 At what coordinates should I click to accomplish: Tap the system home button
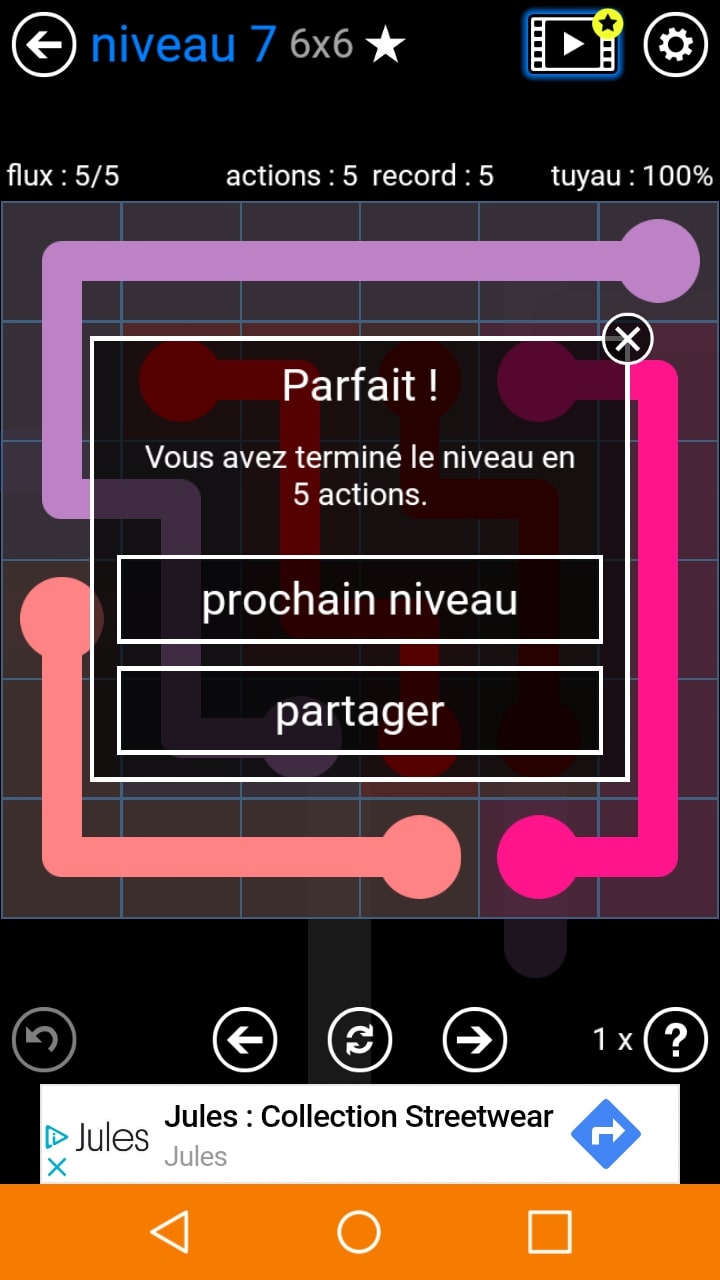coord(359,1232)
